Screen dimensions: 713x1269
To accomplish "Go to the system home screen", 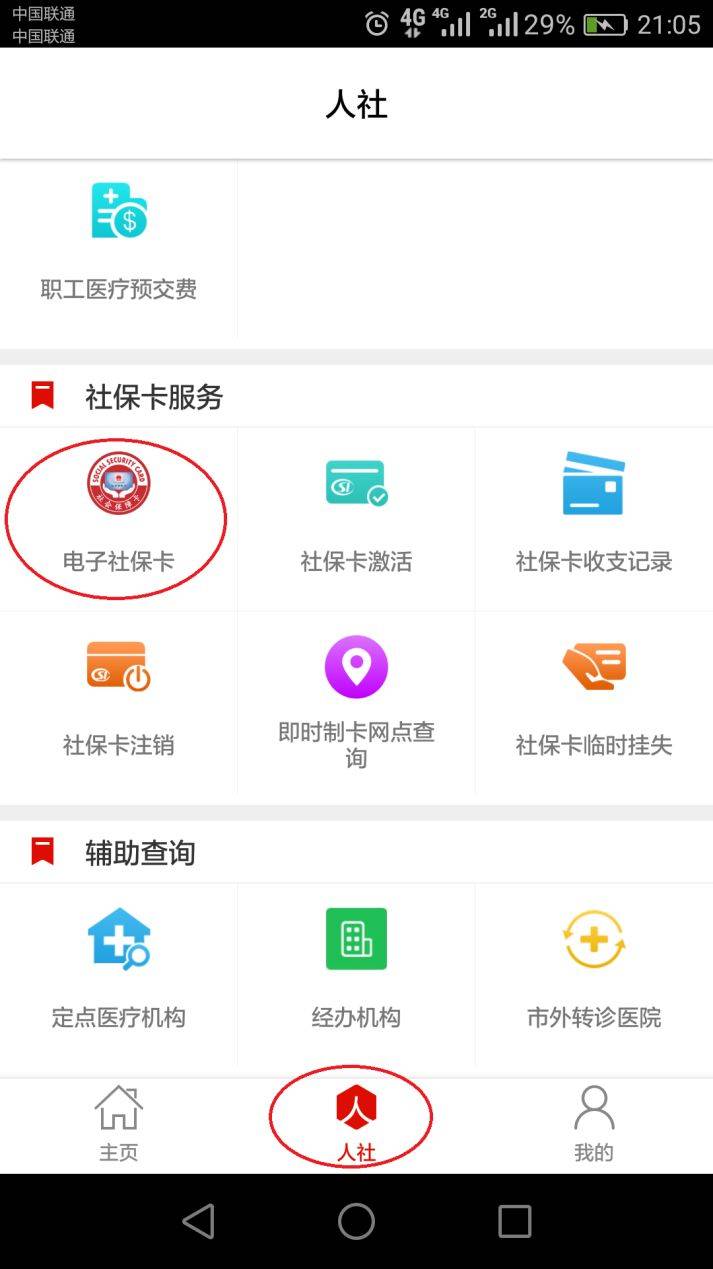I will tap(356, 1221).
